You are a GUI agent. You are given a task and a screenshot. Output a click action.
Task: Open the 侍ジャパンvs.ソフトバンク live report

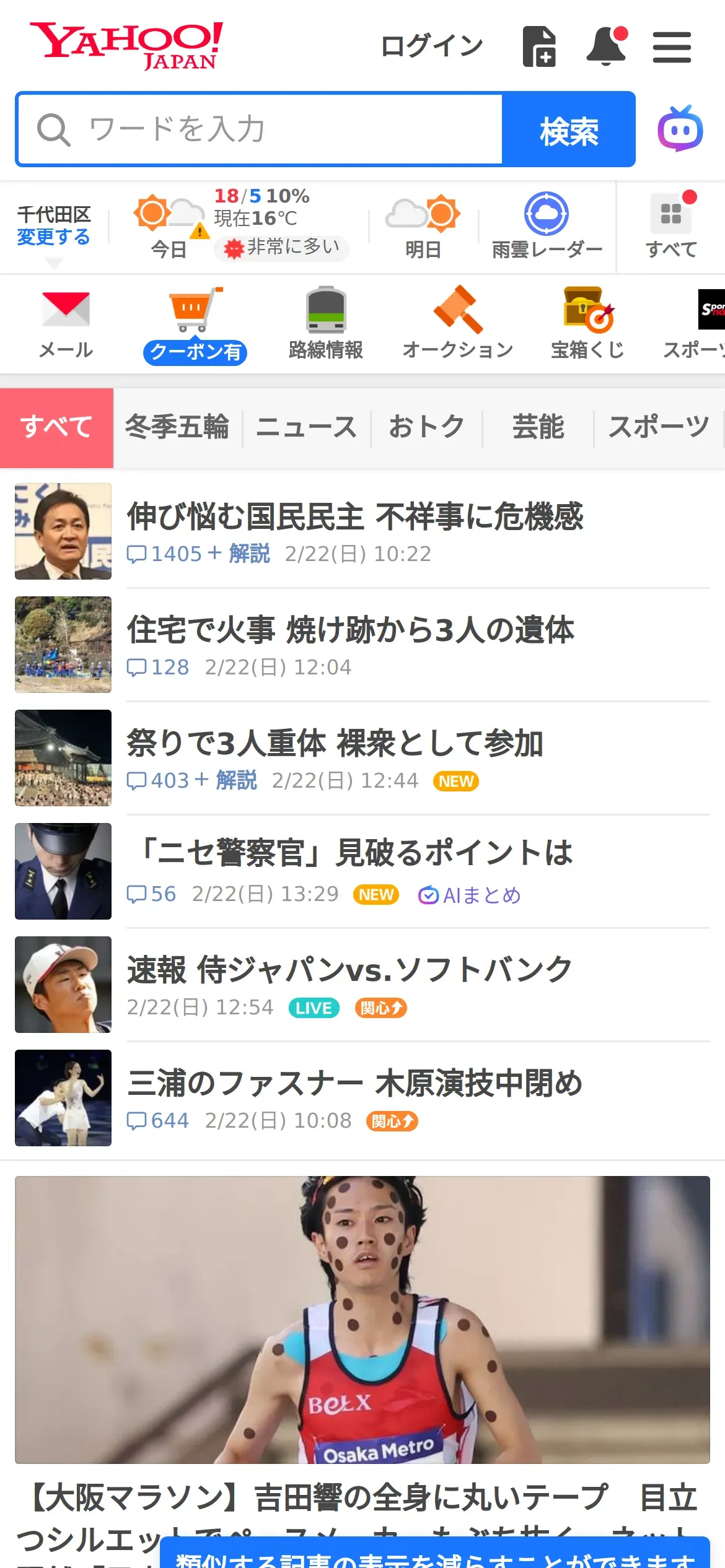349,970
